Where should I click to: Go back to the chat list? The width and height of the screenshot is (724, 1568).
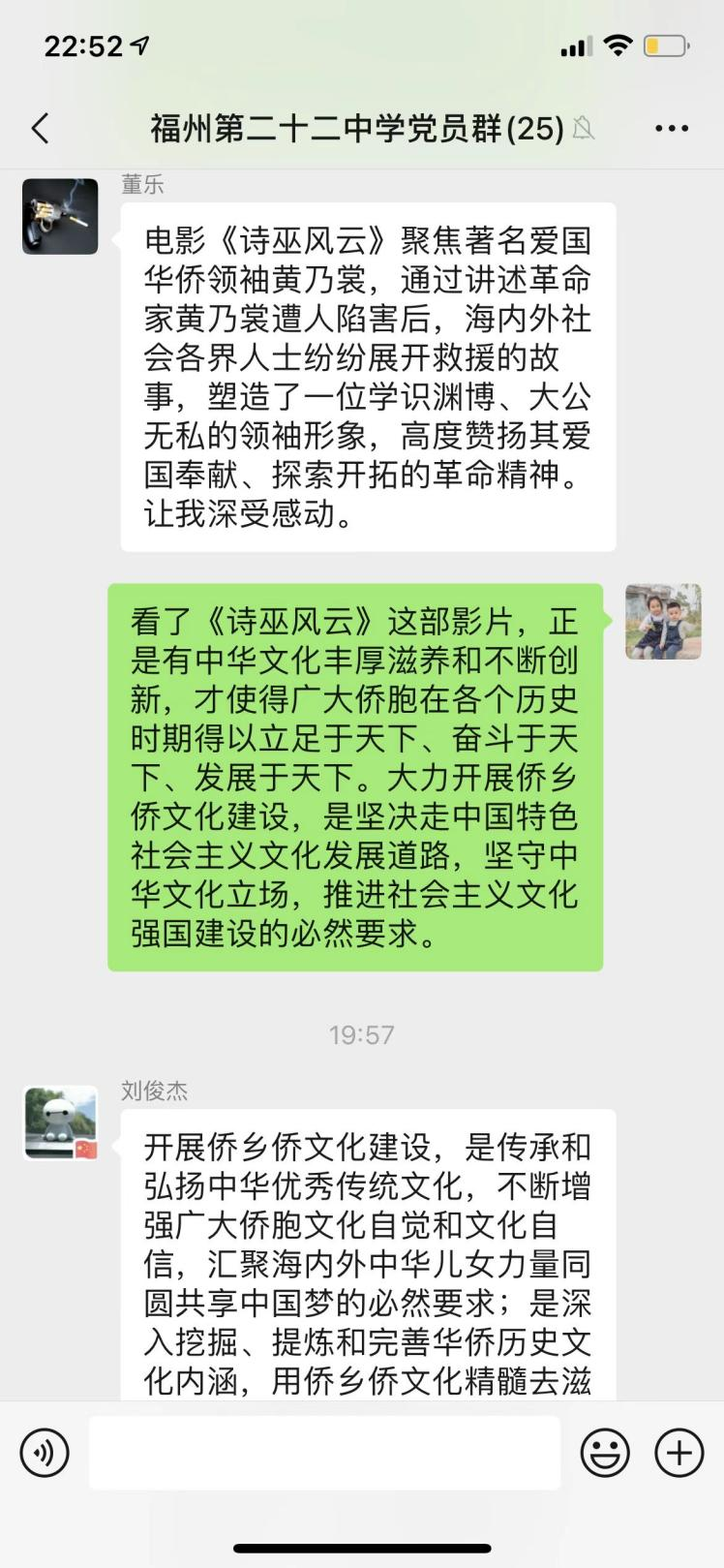41,129
